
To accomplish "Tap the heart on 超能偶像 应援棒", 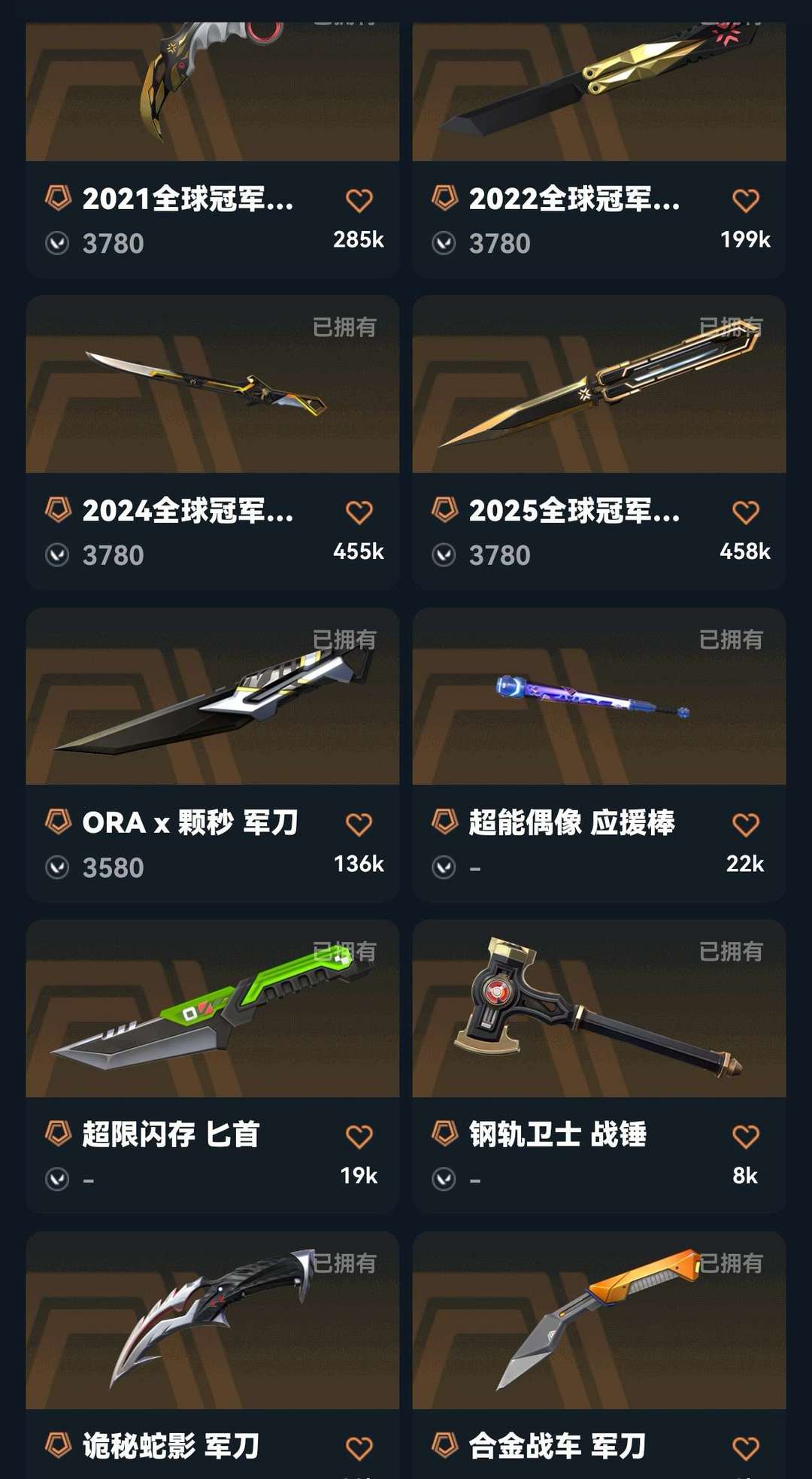I will tap(745, 825).
